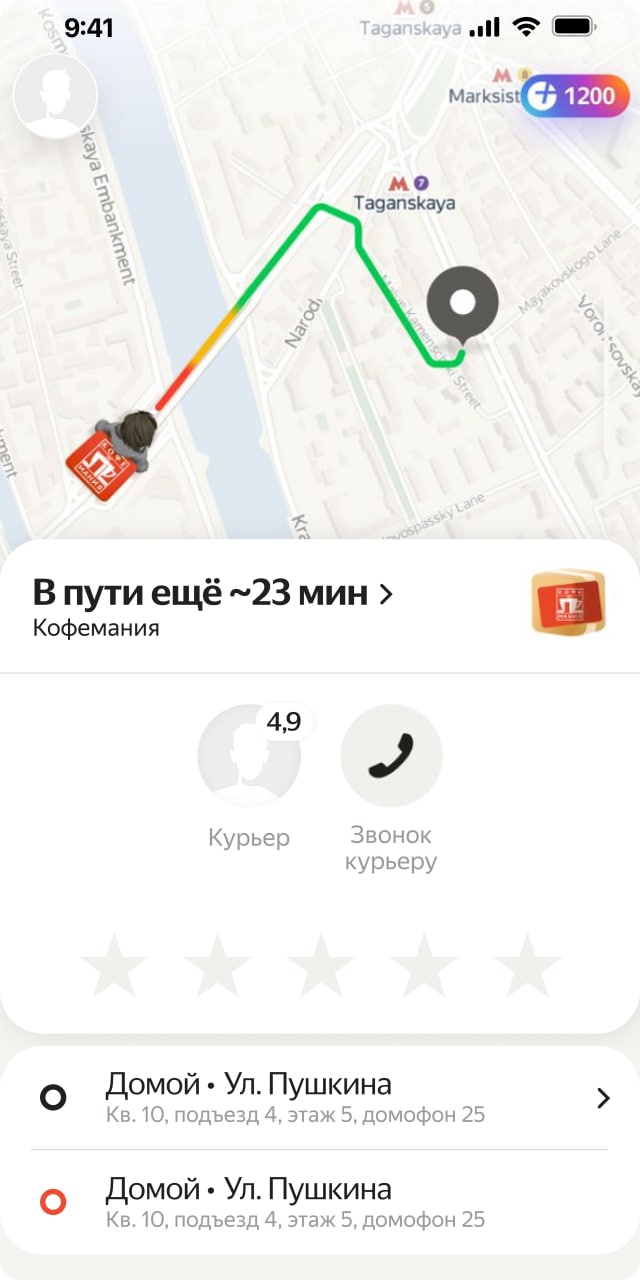Viewport: 640px width, 1280px height.
Task: Open the 1200 bonus points badge
Action: (x=575, y=97)
